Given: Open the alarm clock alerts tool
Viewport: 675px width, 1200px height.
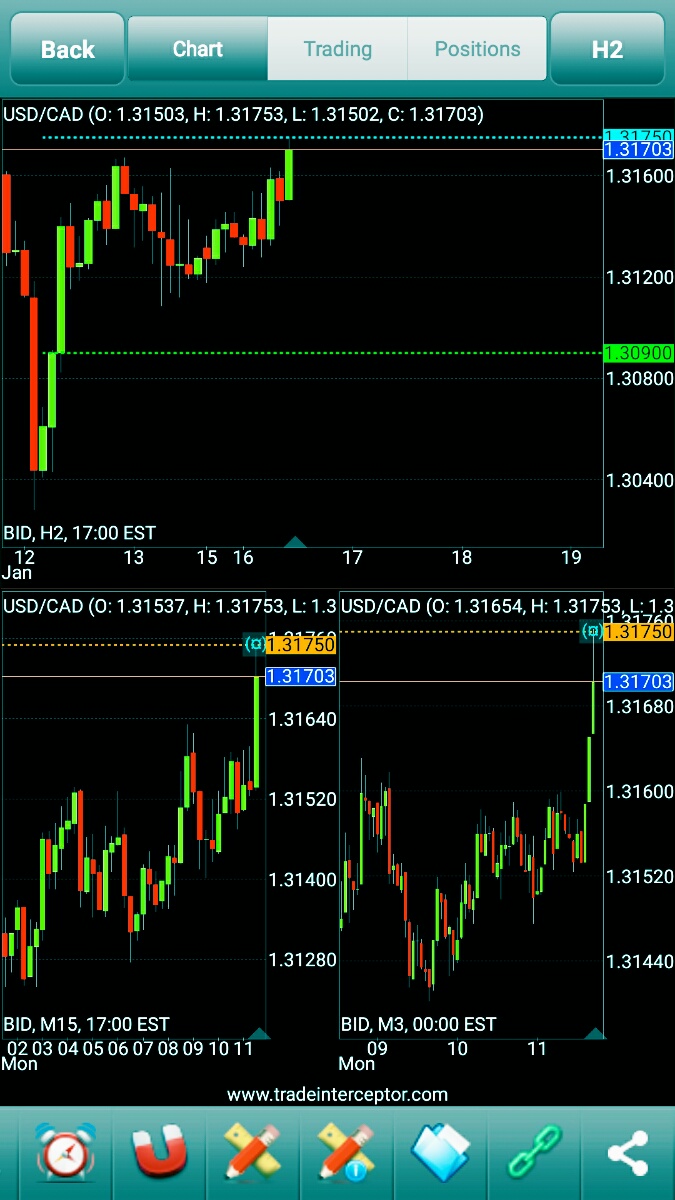Looking at the screenshot, I should (66, 1153).
